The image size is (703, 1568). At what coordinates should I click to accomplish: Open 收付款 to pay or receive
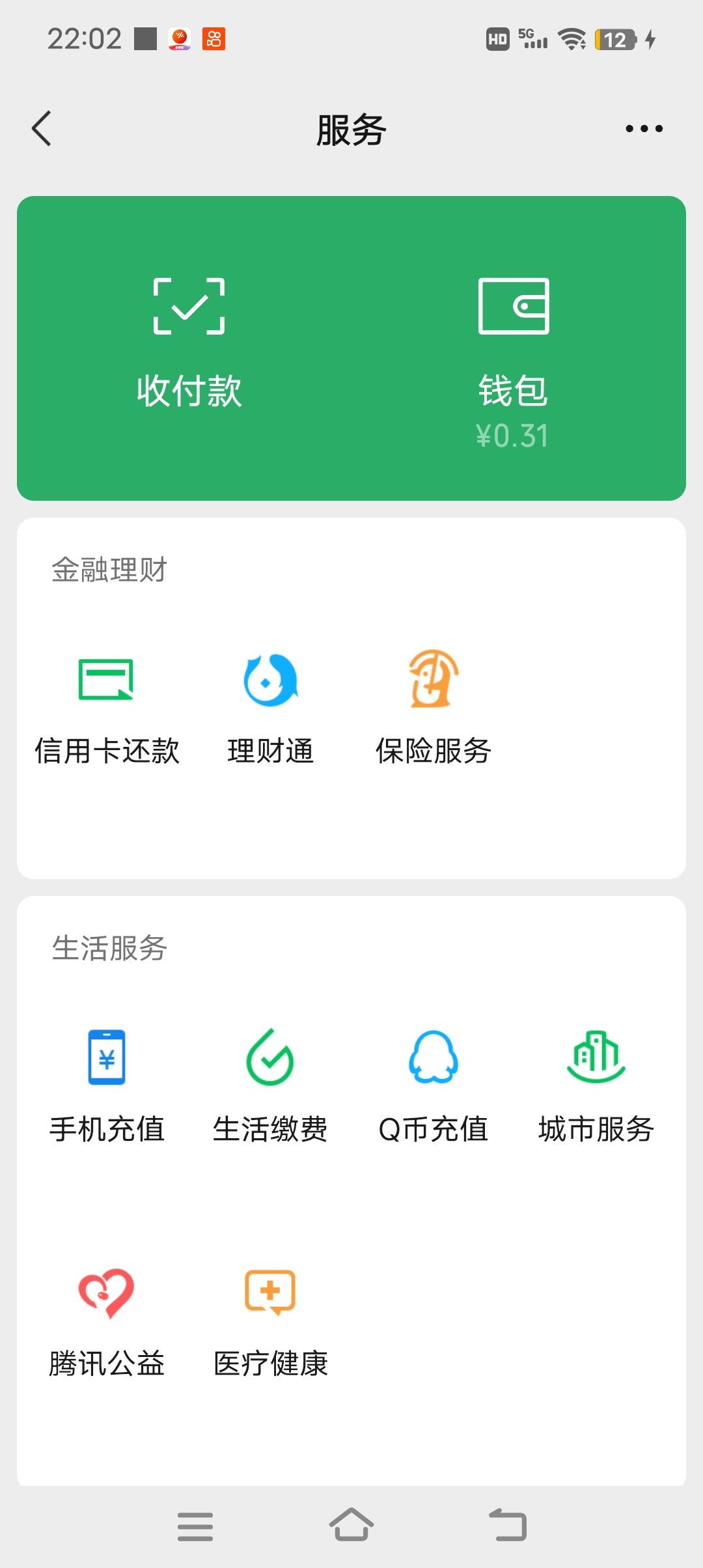[189, 345]
